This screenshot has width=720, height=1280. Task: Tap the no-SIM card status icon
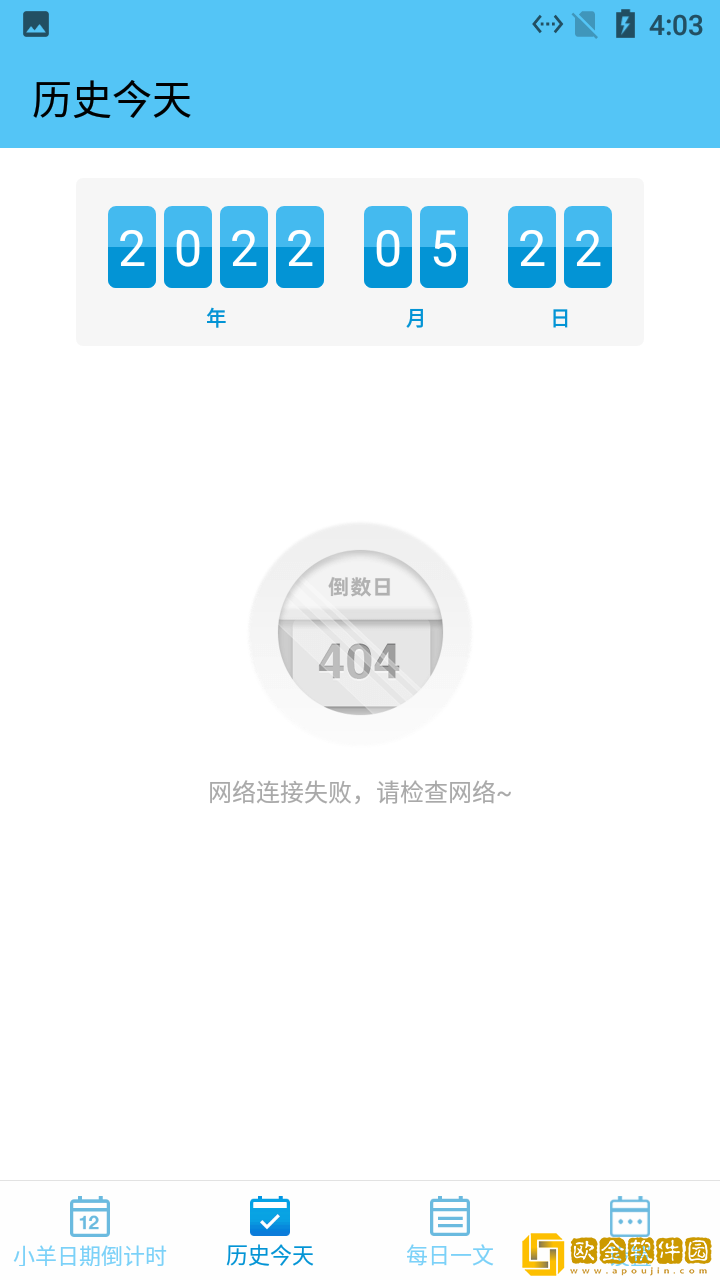pos(586,24)
